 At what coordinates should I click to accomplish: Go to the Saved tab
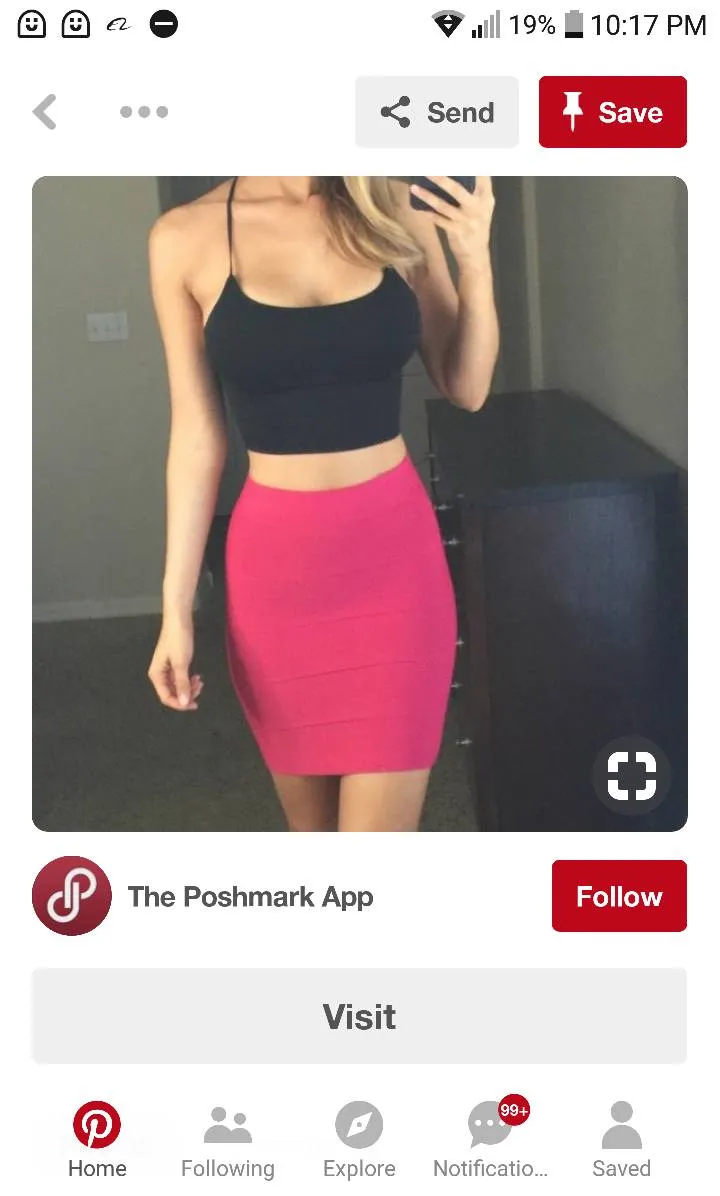pyautogui.click(x=621, y=1142)
